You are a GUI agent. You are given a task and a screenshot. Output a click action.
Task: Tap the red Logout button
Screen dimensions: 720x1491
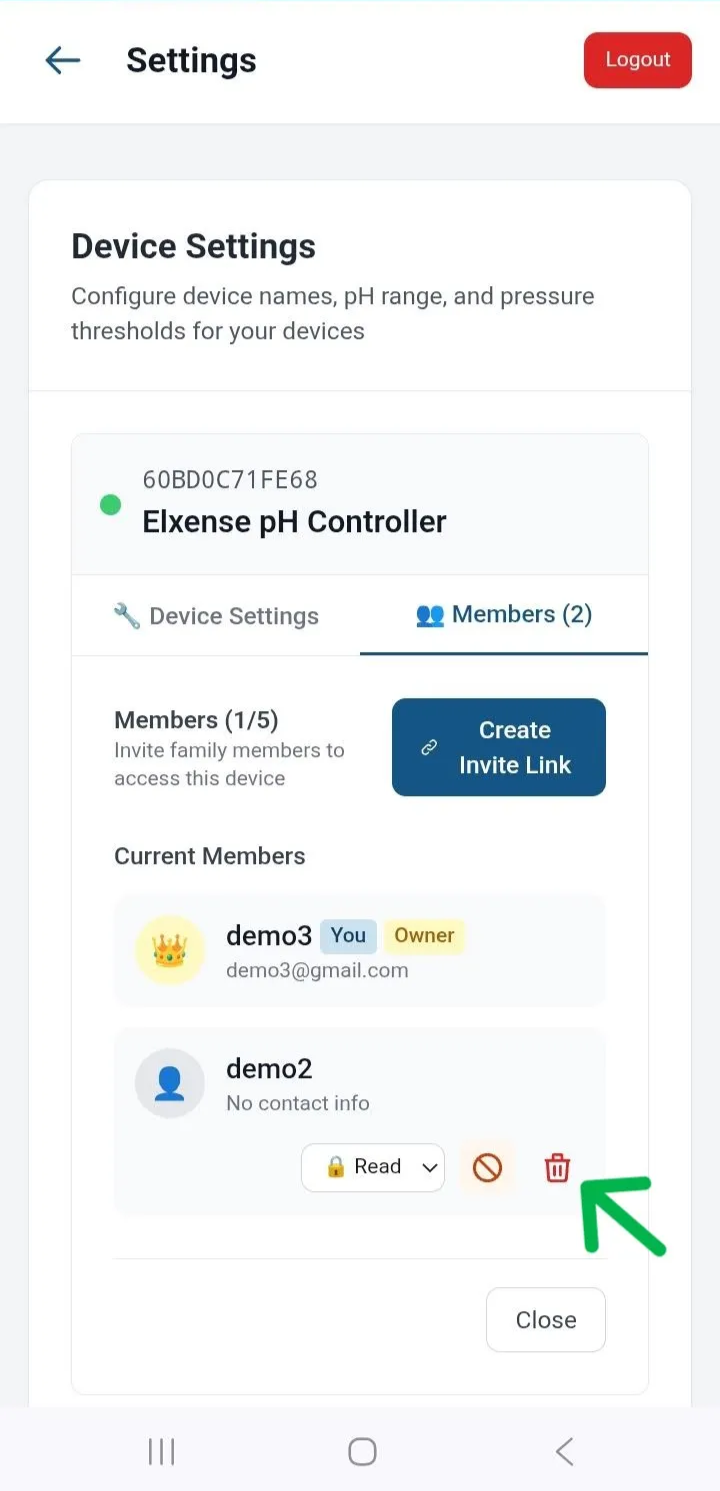(x=637, y=60)
